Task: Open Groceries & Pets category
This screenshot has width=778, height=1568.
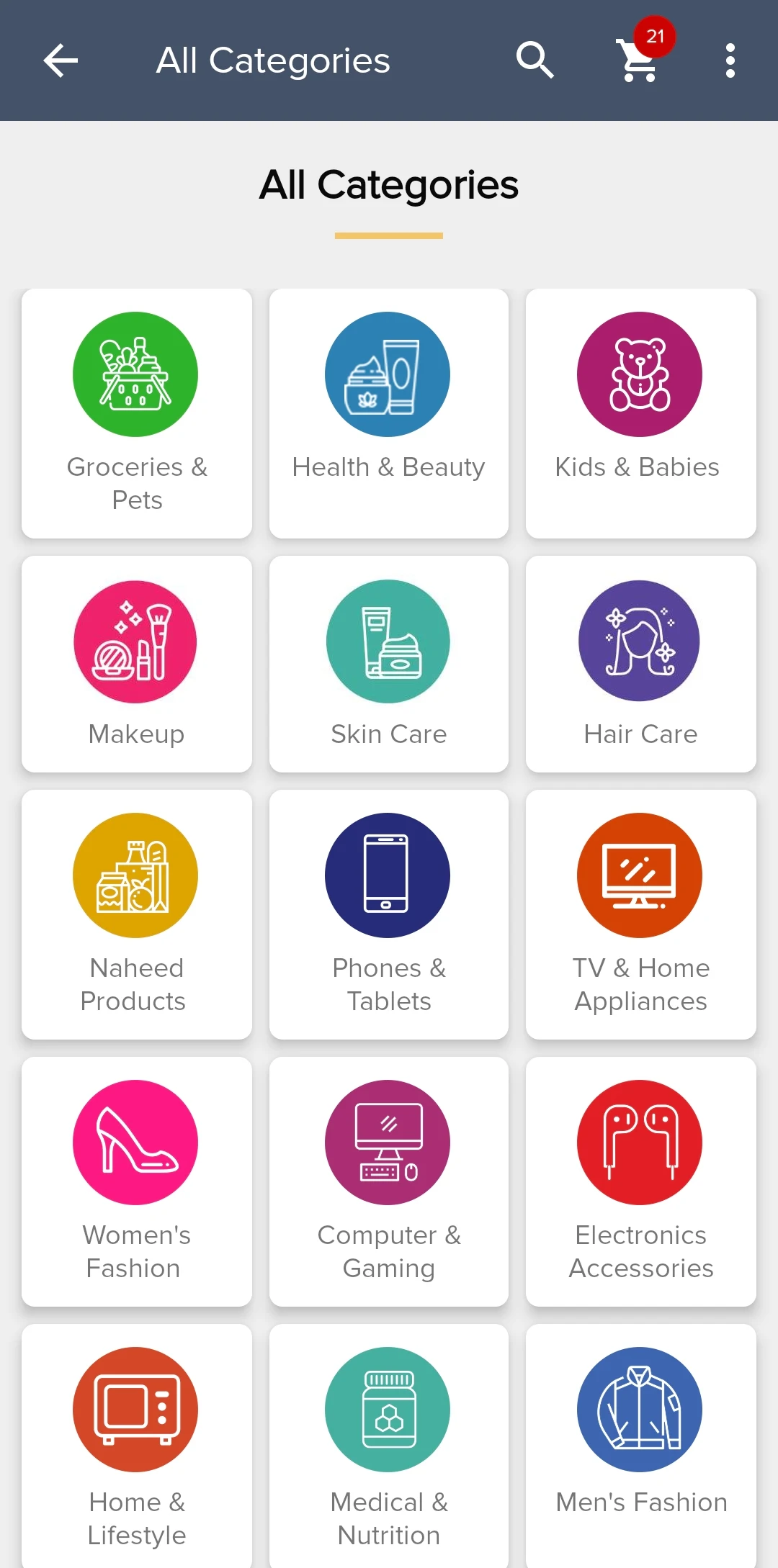Action: (x=137, y=413)
